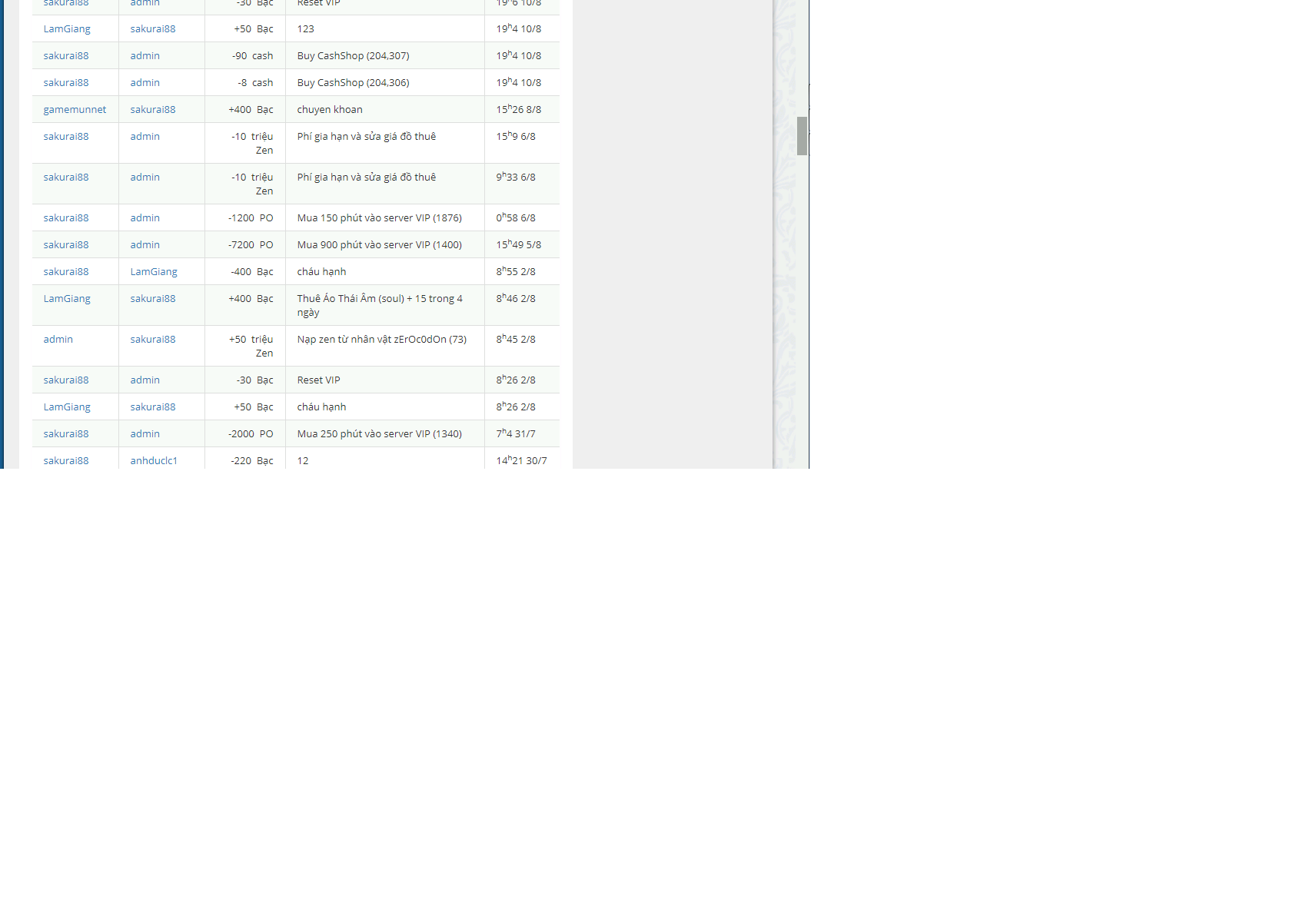Open admin sender link in Nạp zen row
This screenshot has height=916, width=1316.
tap(58, 340)
